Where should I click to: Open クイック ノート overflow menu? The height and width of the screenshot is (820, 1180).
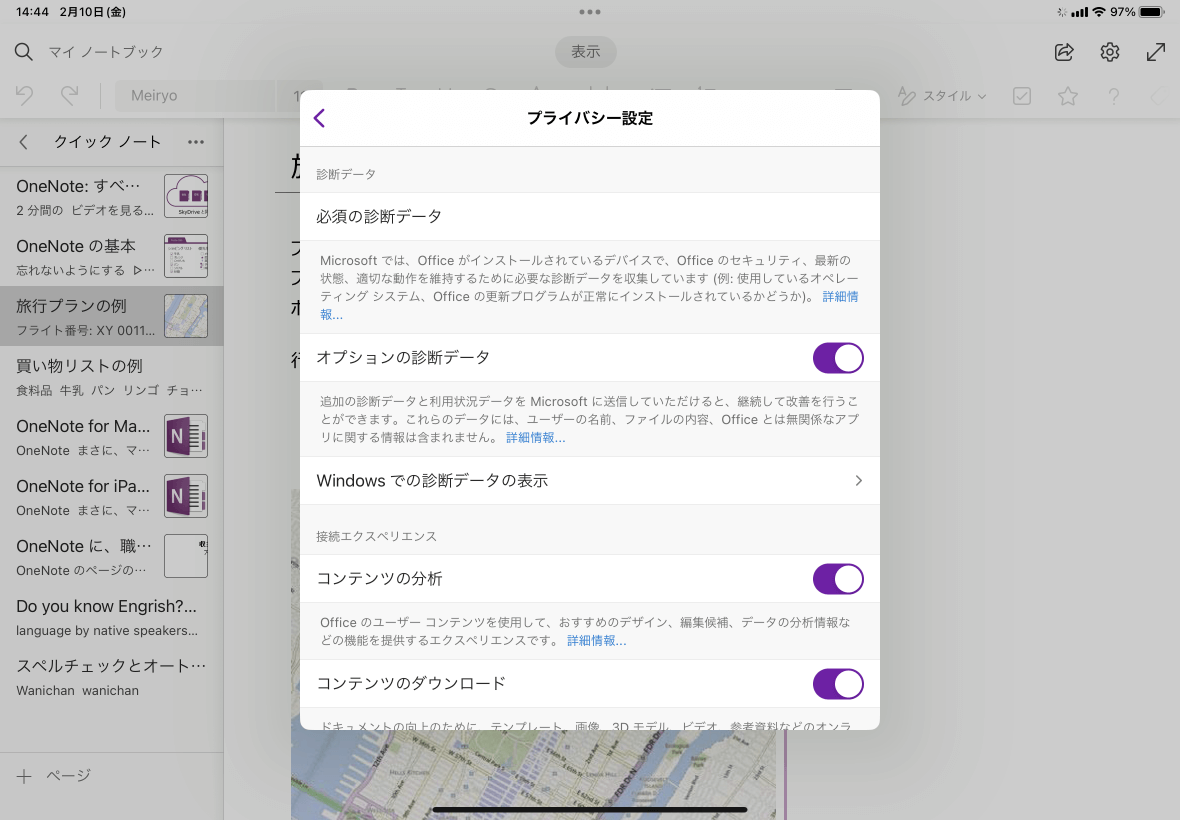196,142
